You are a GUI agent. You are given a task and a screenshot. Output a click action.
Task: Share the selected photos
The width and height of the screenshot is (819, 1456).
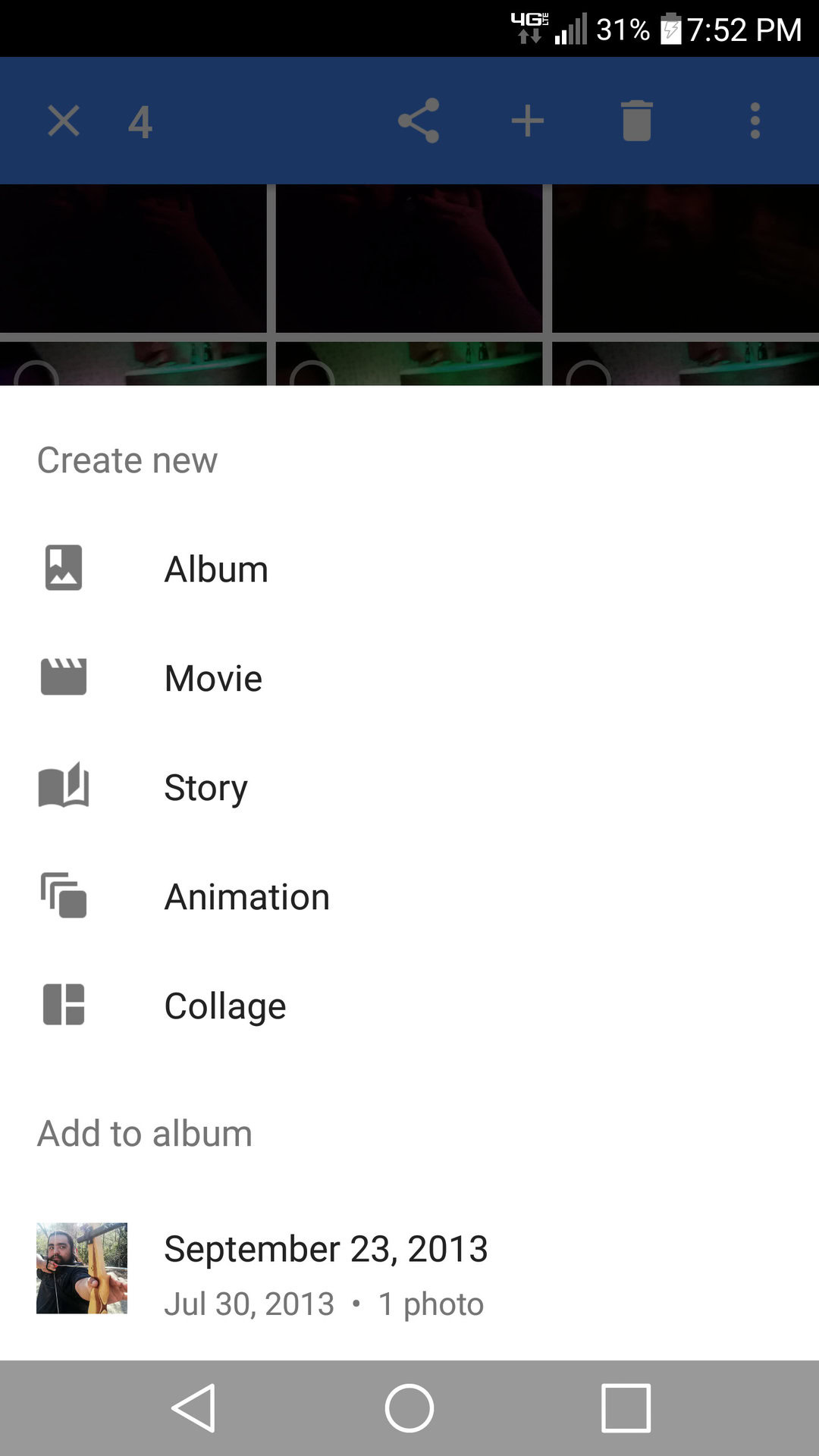(419, 121)
